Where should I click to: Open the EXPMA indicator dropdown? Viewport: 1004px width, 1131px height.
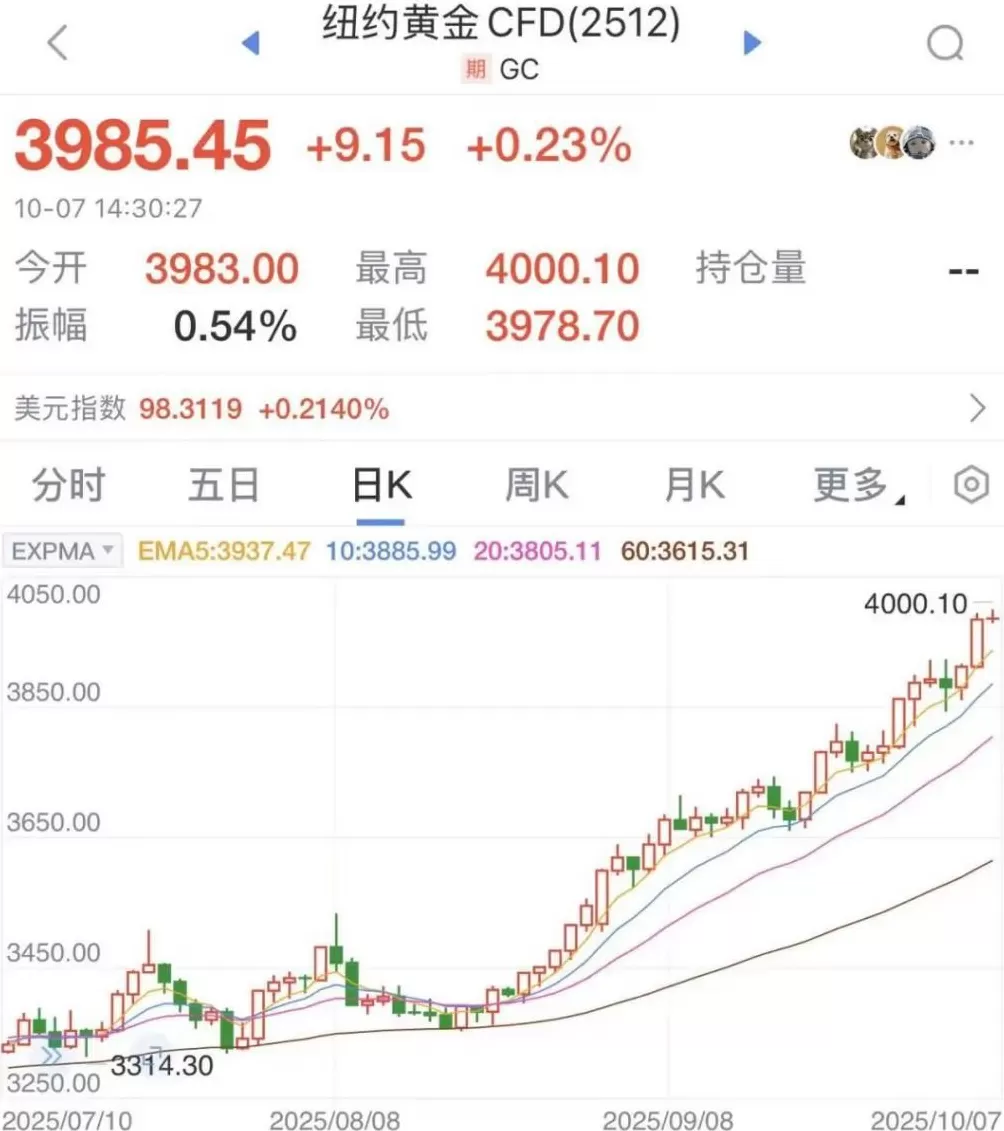click(62, 551)
